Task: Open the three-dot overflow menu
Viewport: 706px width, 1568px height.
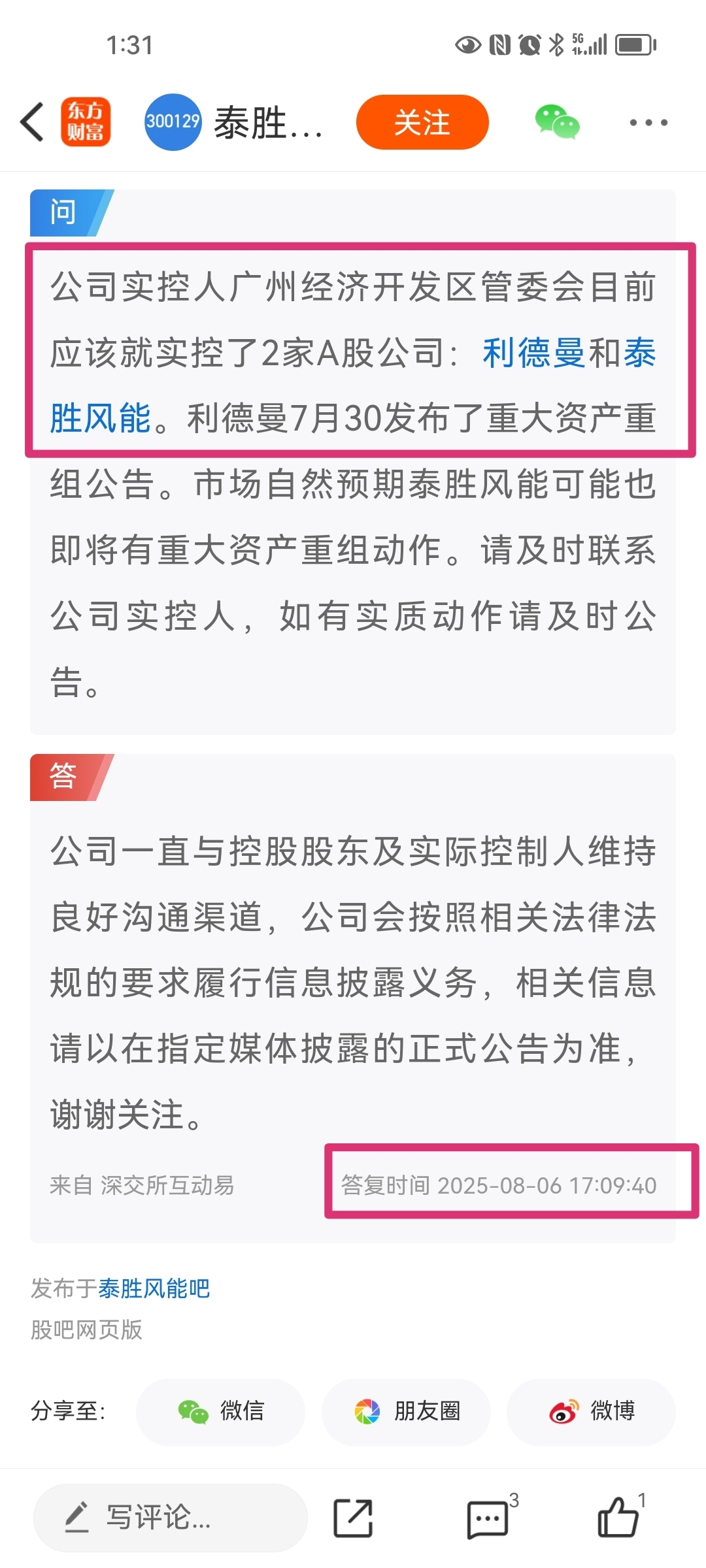Action: pos(647,122)
